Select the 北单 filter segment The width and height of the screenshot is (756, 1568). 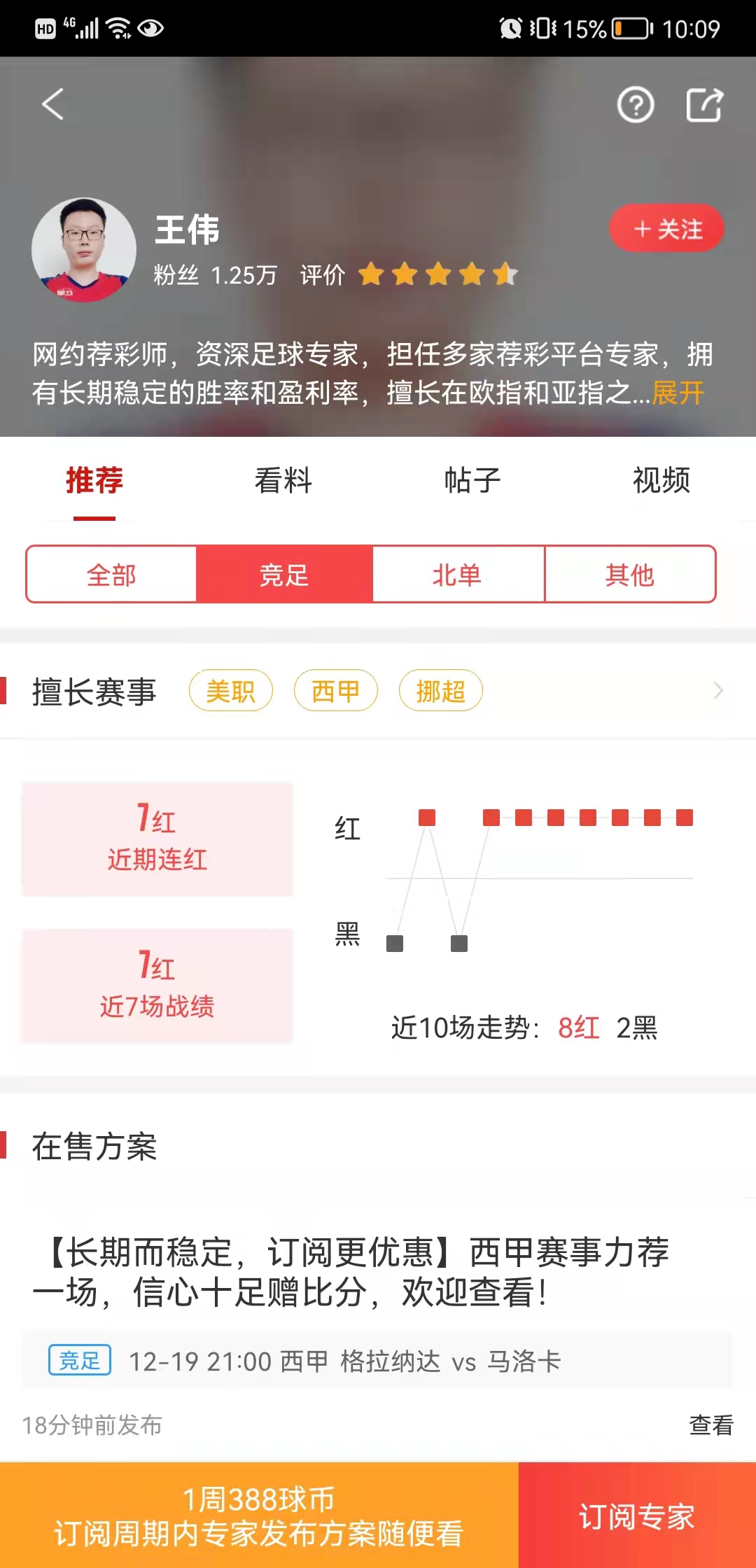click(x=457, y=575)
